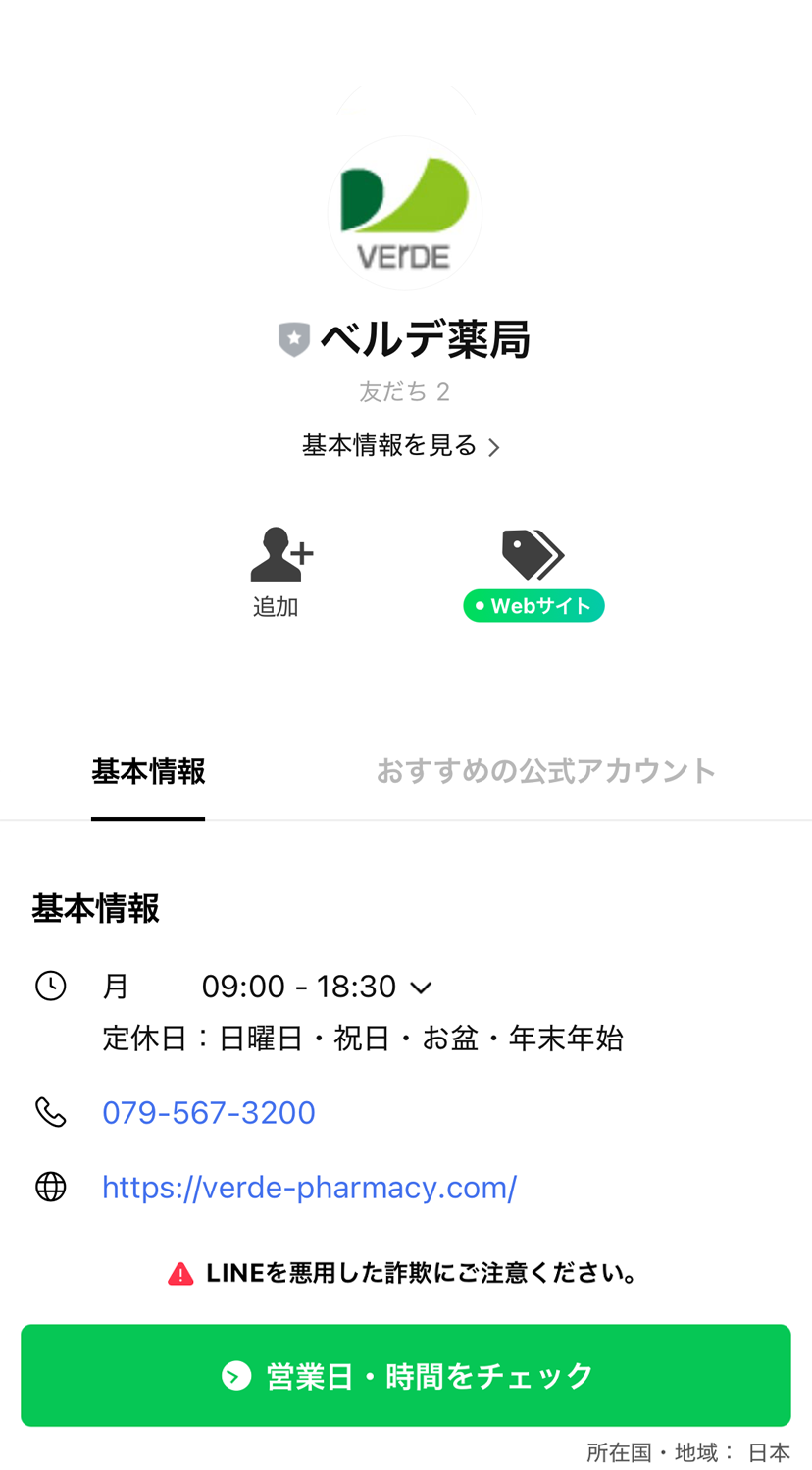Switch to the おすすめの公式アカウント tab
The image size is (812, 1470).
click(546, 772)
